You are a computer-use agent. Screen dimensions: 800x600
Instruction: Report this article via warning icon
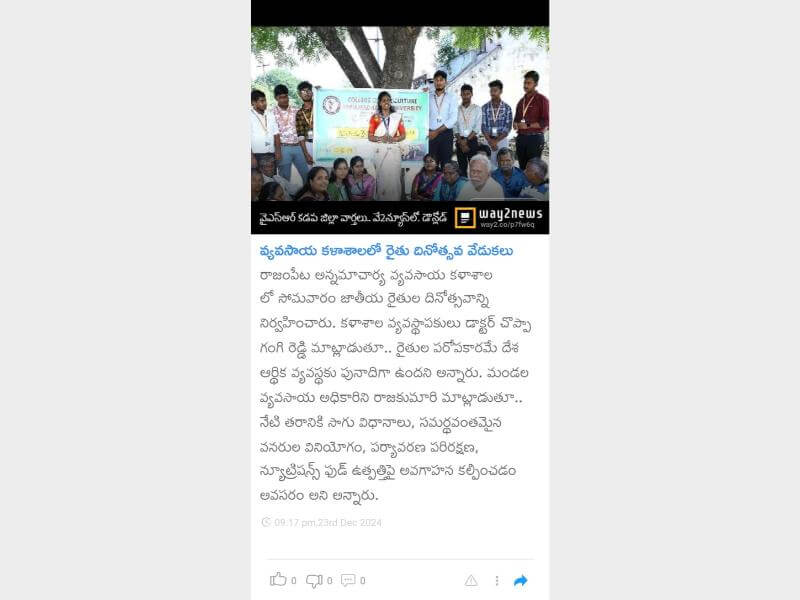pos(471,580)
